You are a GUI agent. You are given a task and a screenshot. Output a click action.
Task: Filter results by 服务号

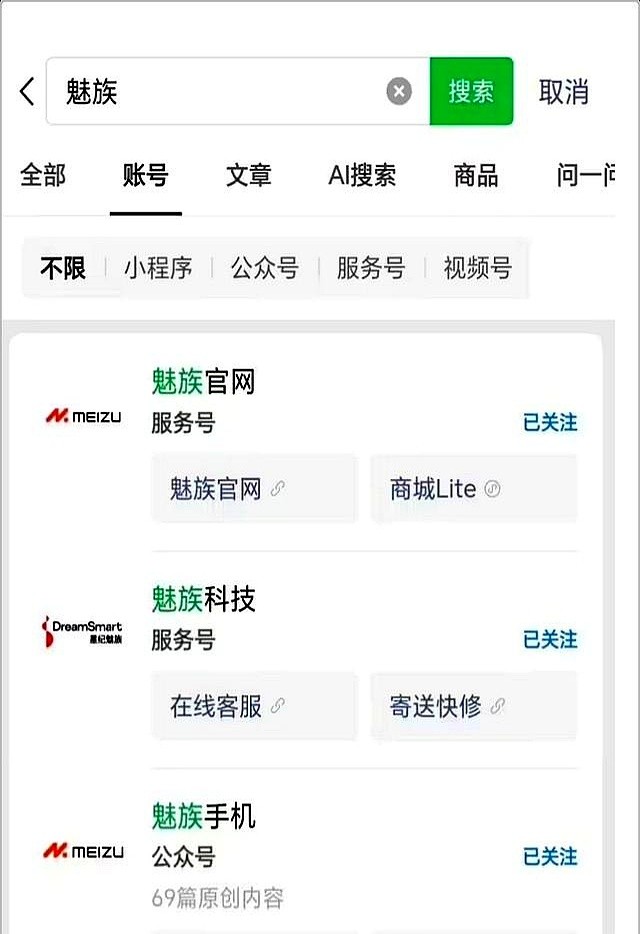coord(371,268)
